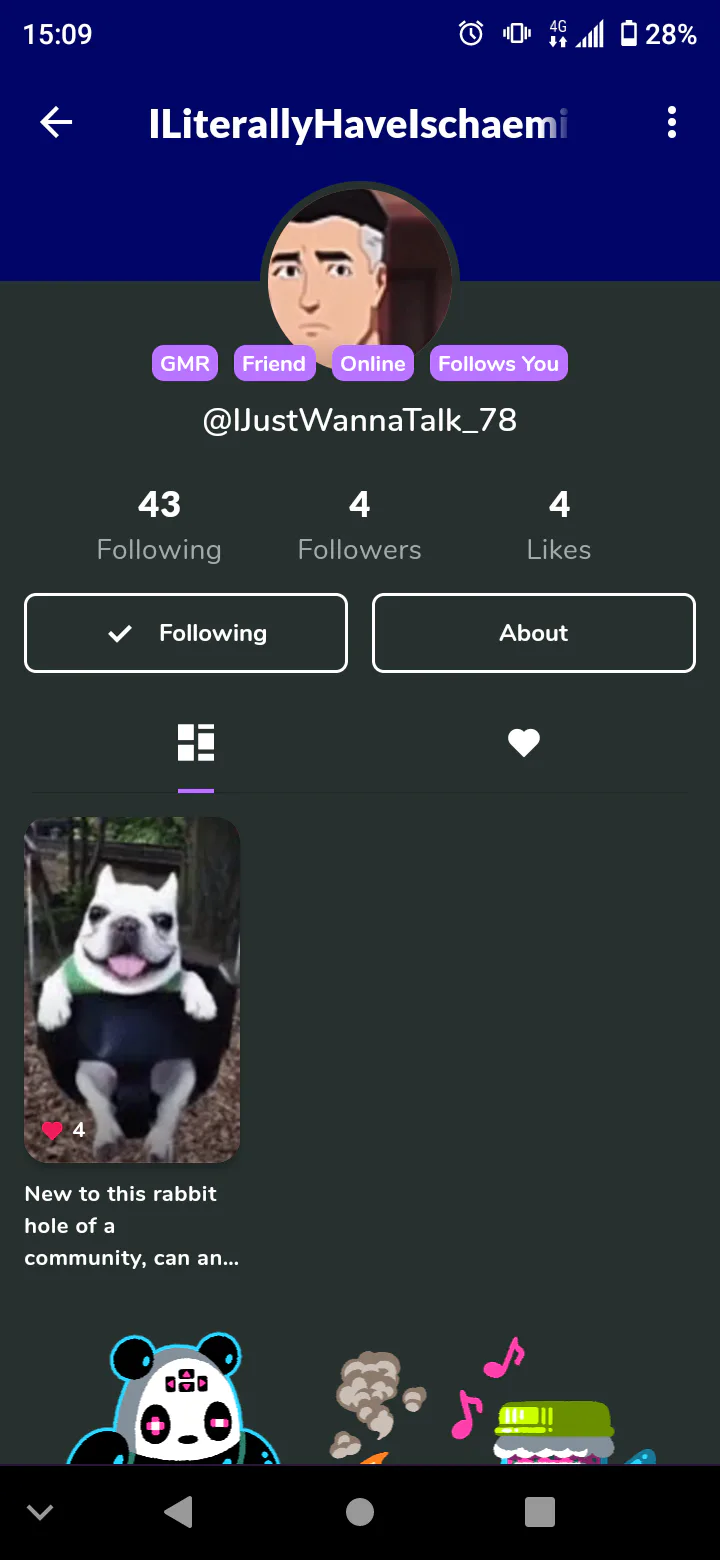This screenshot has width=720, height=1560.
Task: View the 4 Followers list
Action: (x=360, y=527)
